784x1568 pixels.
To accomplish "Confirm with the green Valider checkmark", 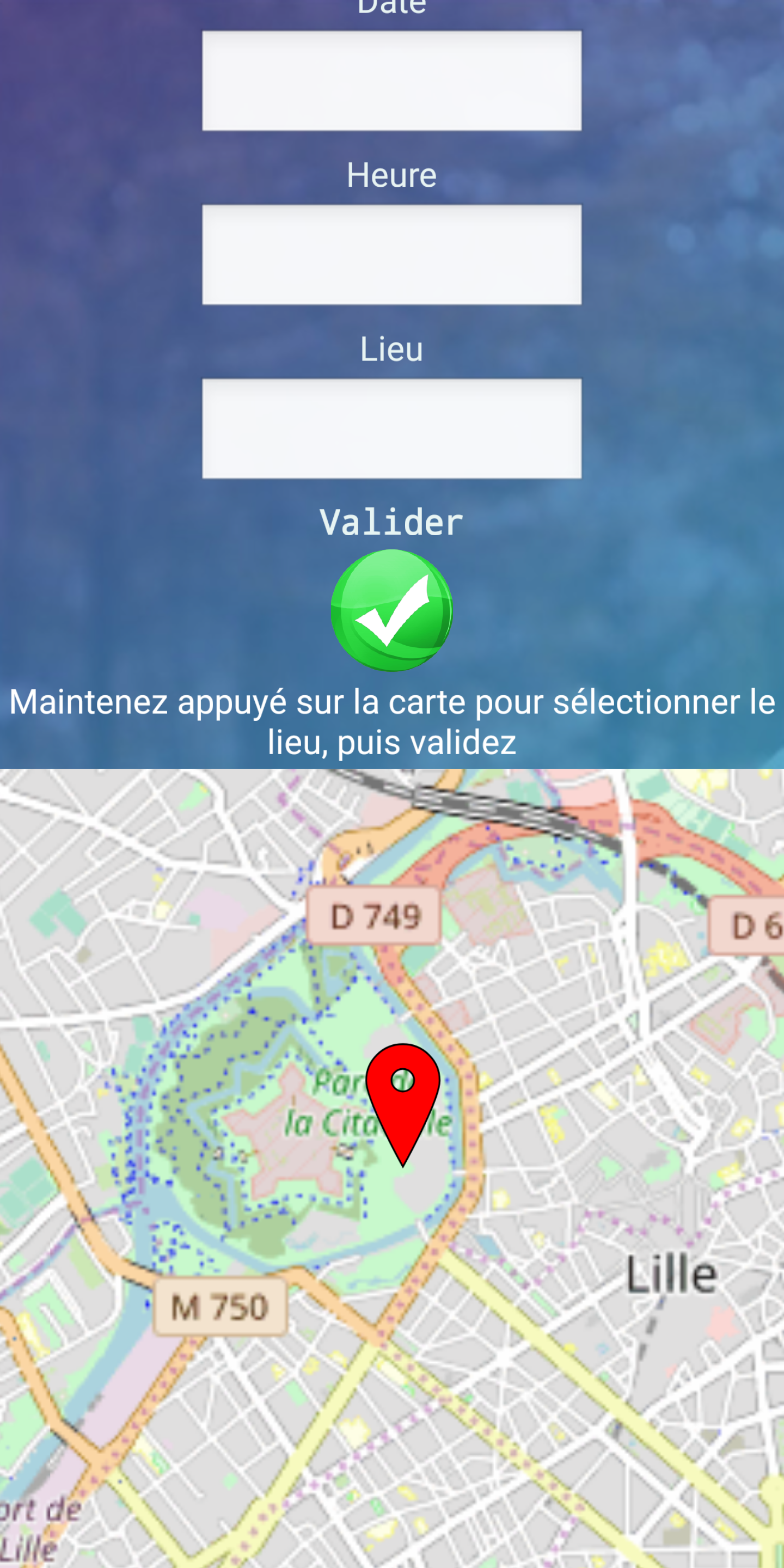I will click(x=391, y=610).
